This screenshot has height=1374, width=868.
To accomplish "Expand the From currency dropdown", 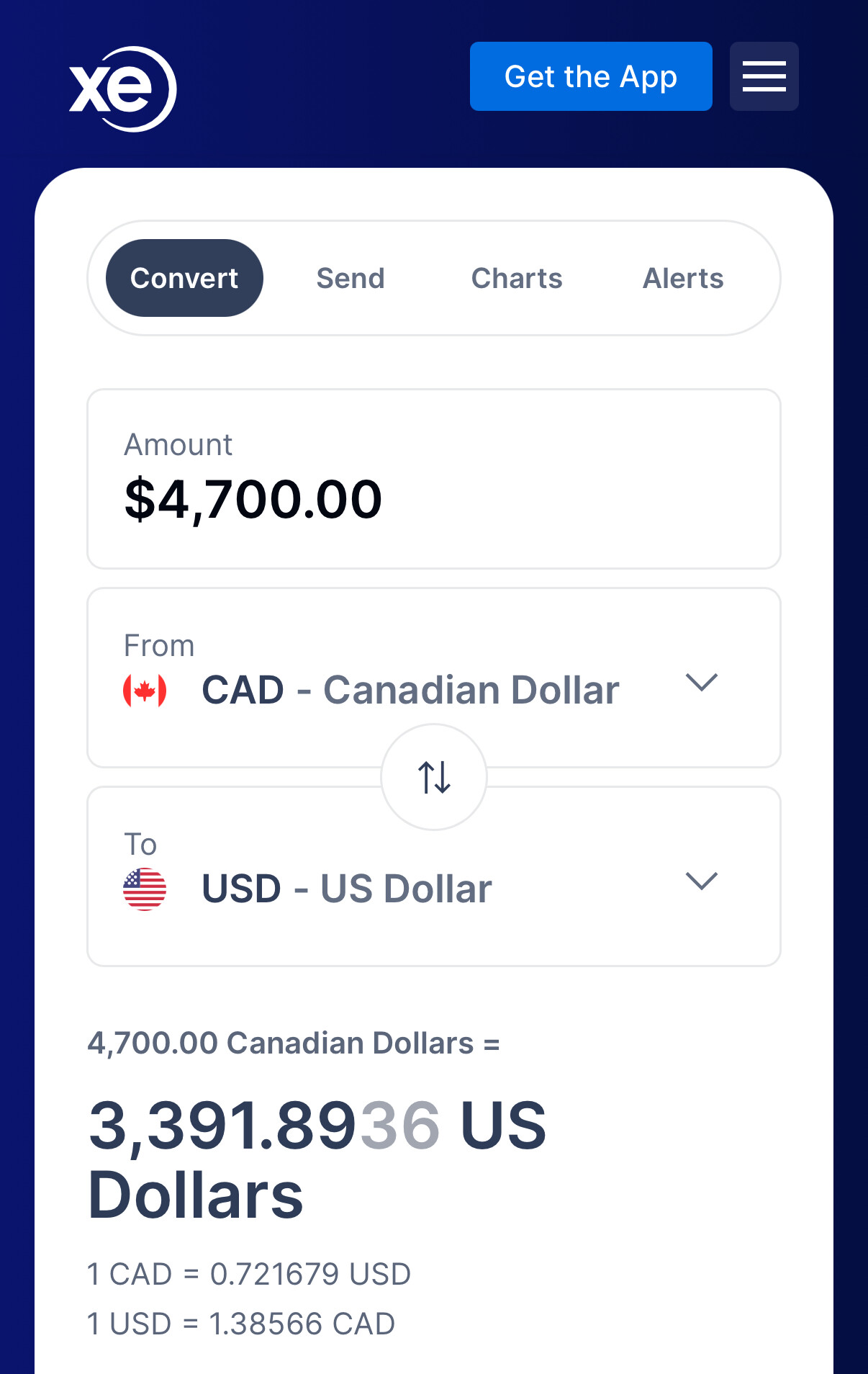I will click(x=701, y=681).
